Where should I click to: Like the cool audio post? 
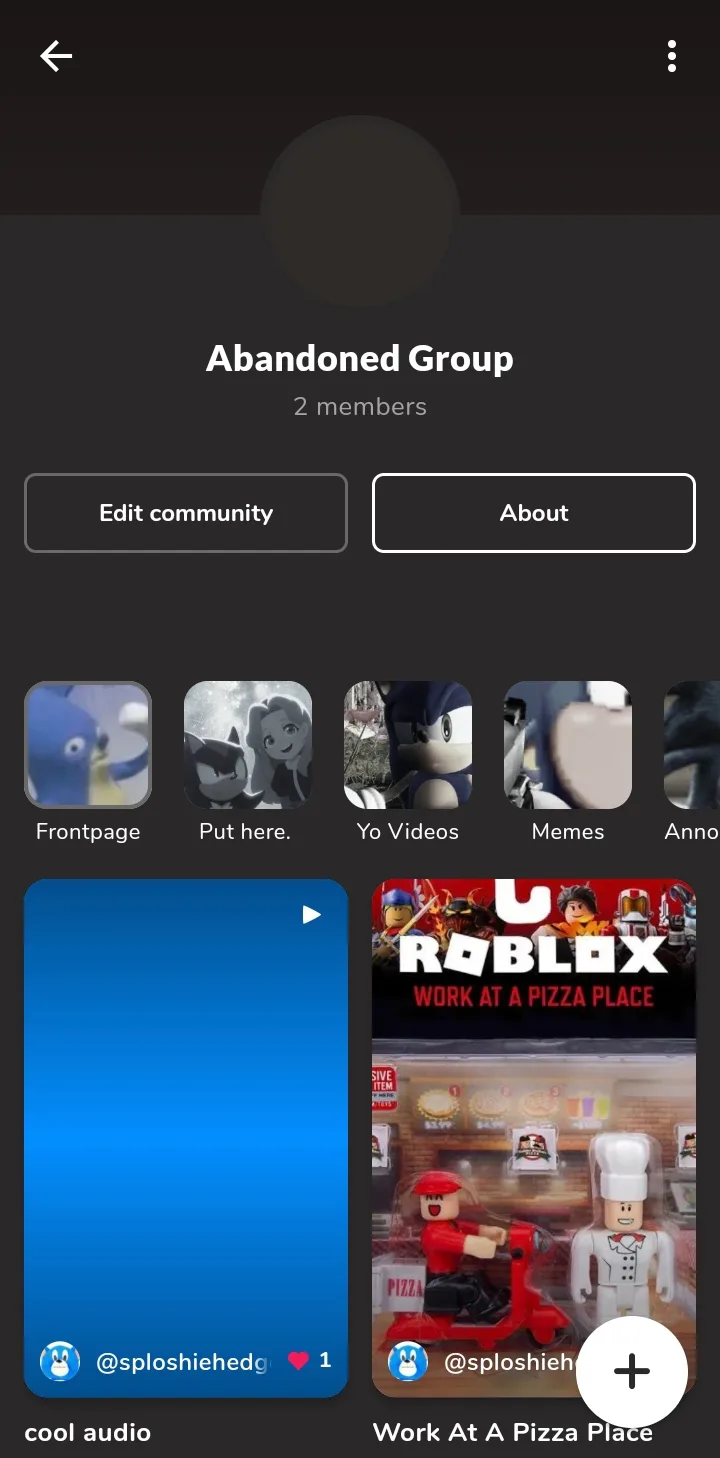point(299,1361)
